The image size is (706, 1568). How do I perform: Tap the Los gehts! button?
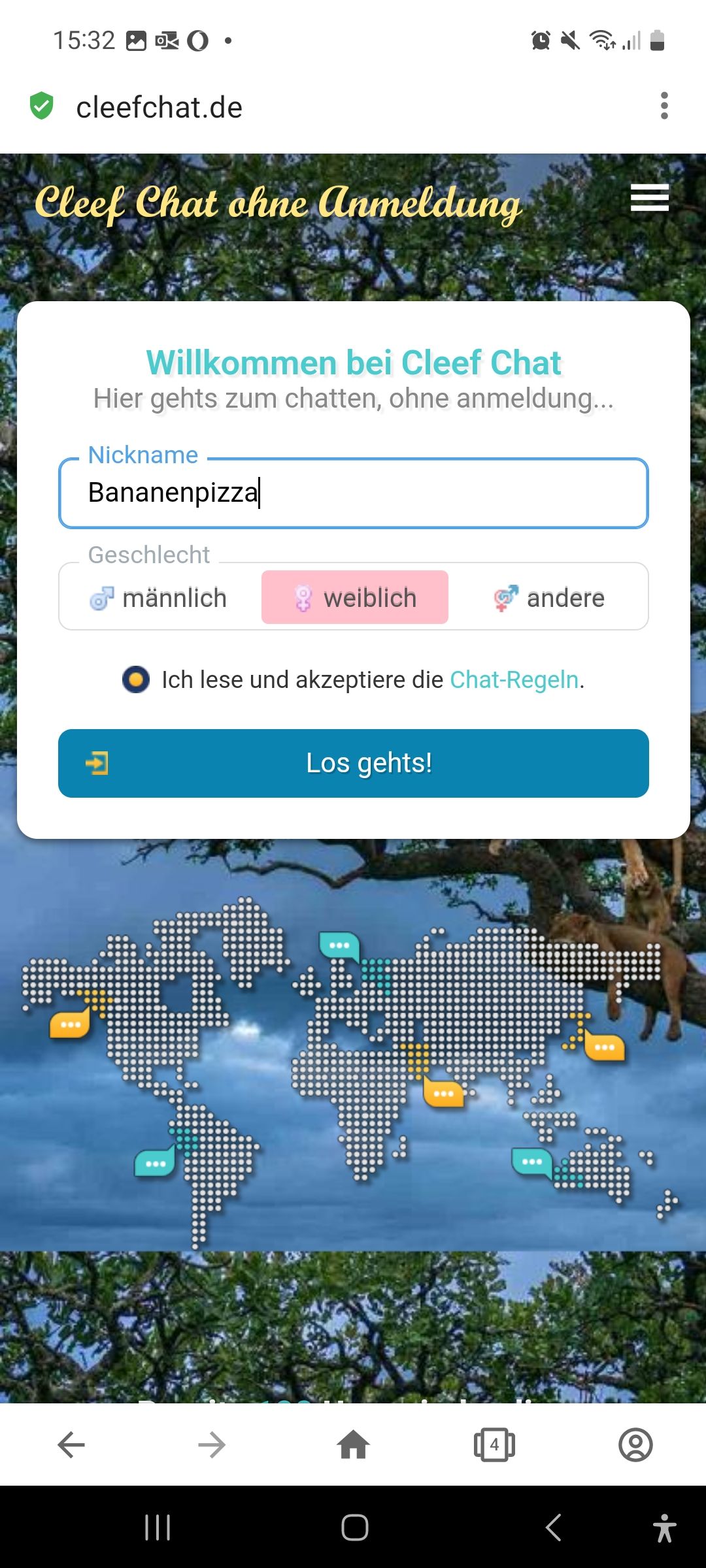coord(353,763)
